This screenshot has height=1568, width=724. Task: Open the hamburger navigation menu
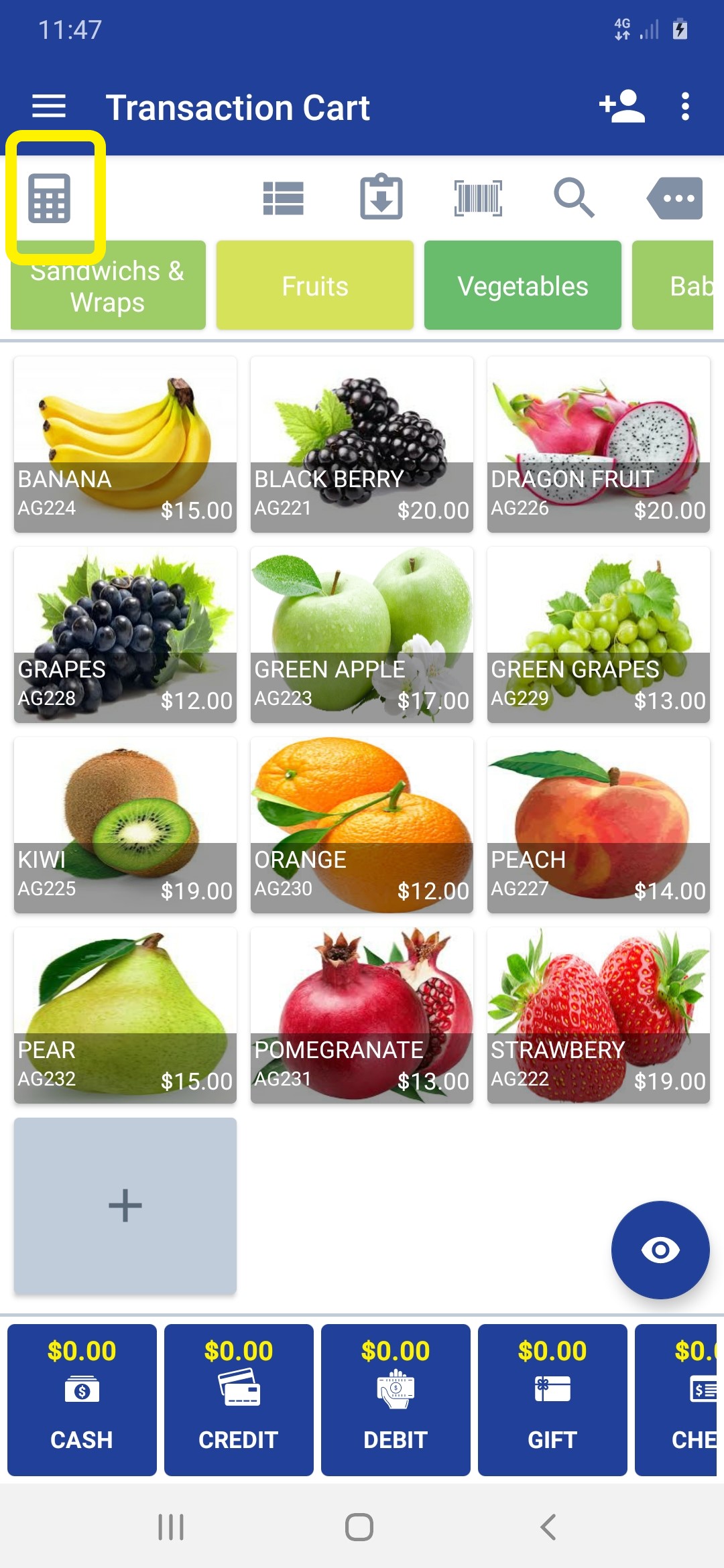49,107
